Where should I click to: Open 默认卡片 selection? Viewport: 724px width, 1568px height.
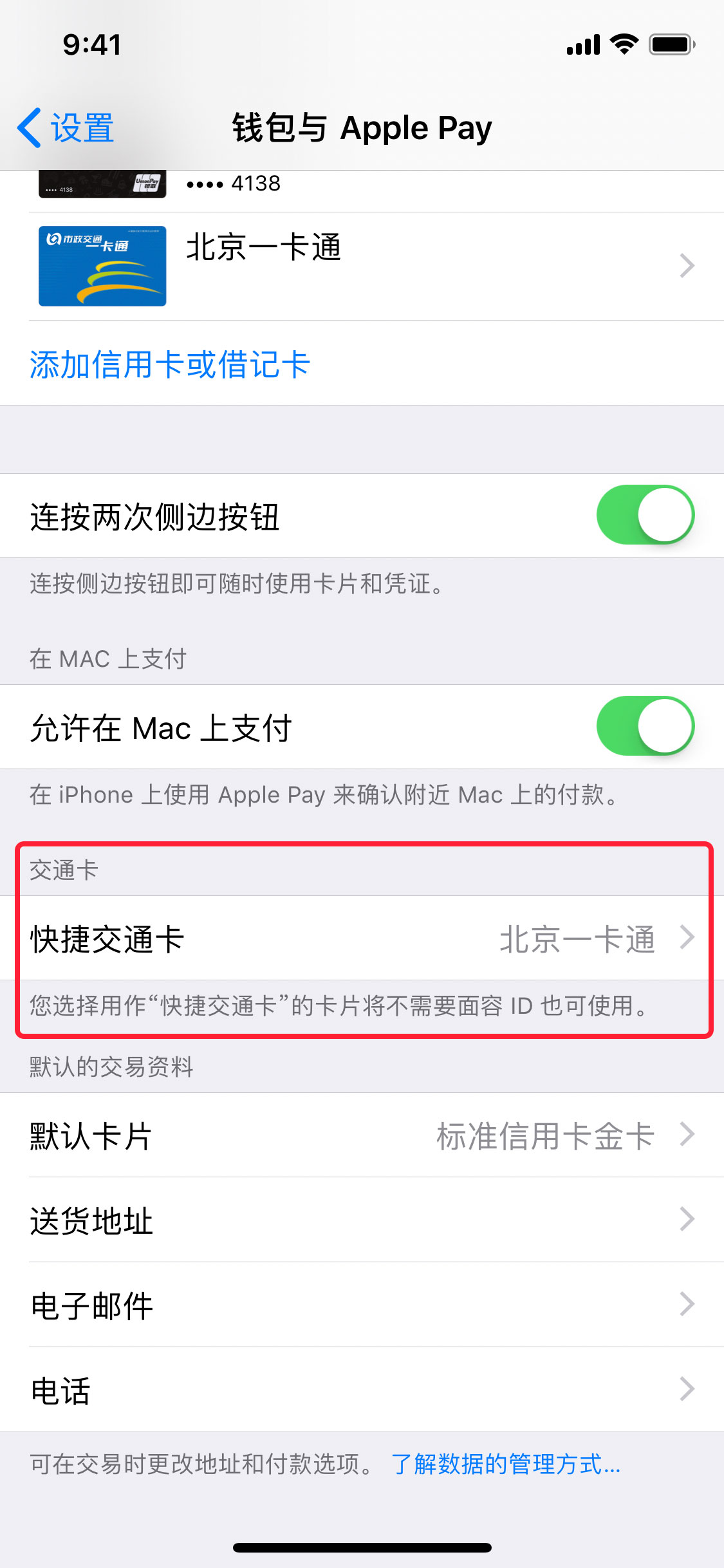(362, 1135)
